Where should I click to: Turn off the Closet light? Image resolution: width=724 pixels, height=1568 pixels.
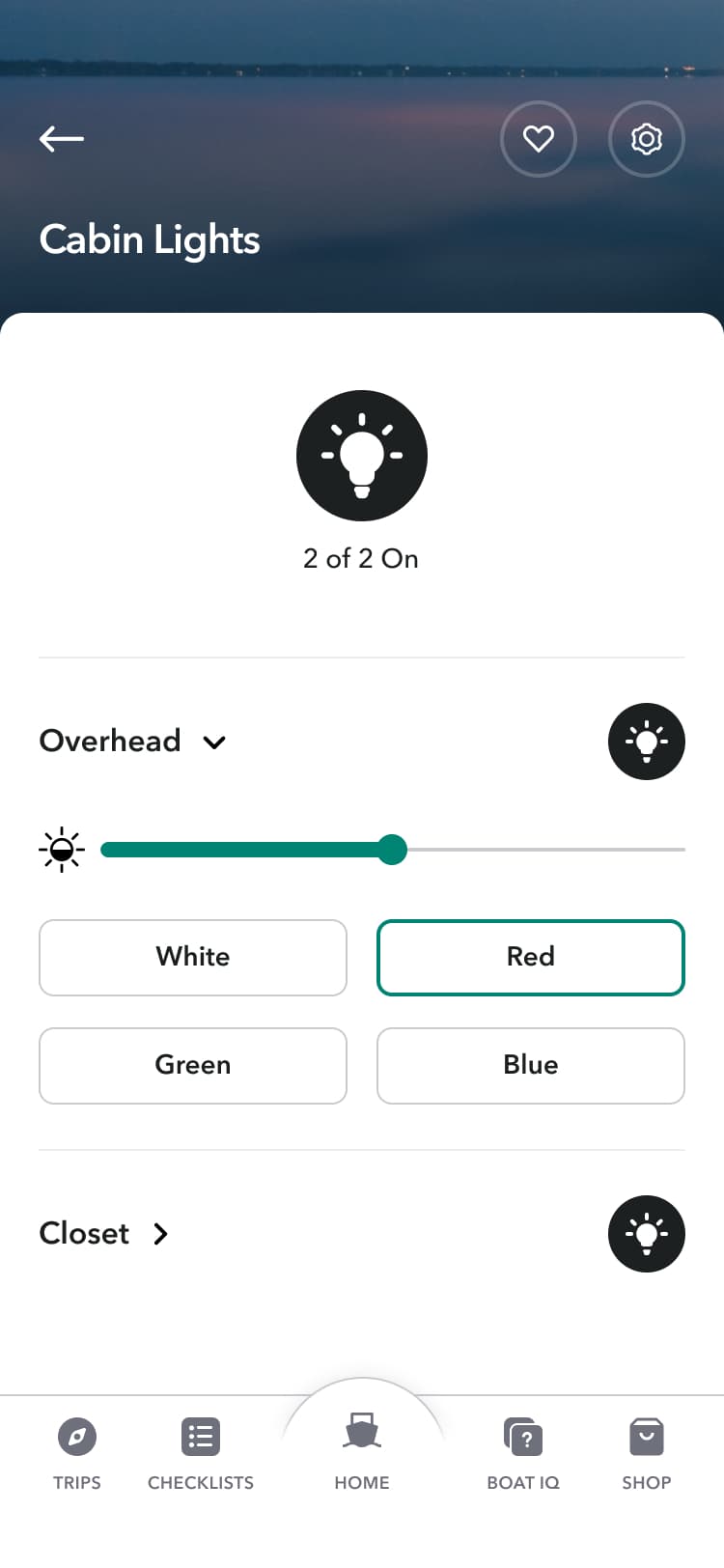[x=646, y=1234]
